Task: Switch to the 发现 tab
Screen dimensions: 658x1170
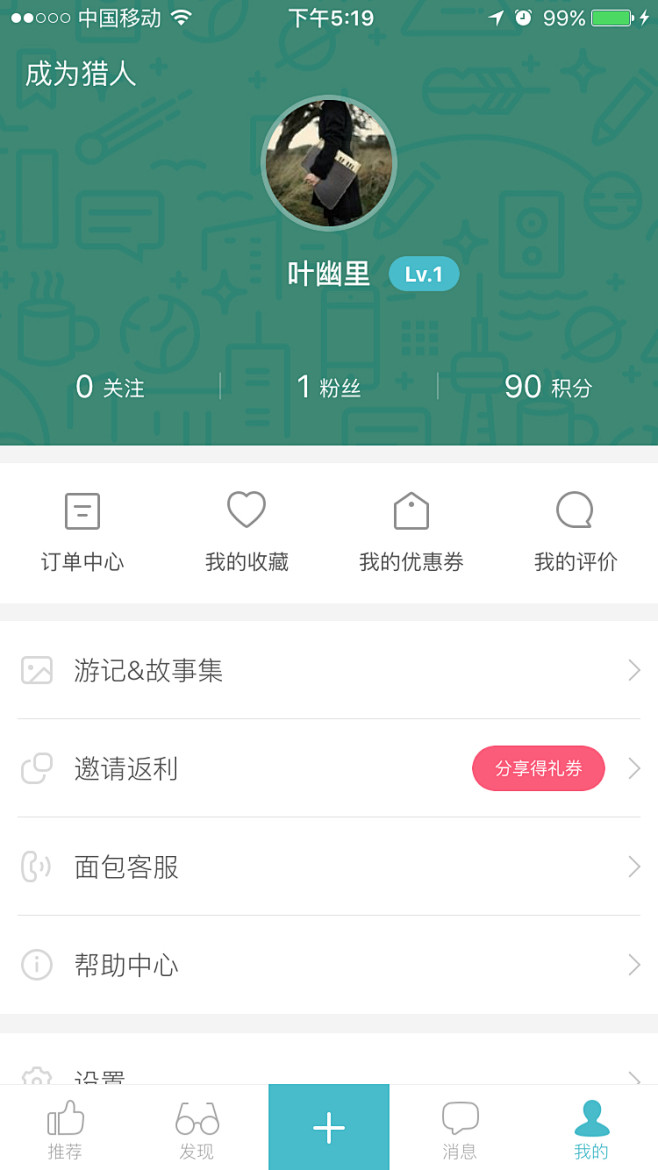Action: 197,1128
